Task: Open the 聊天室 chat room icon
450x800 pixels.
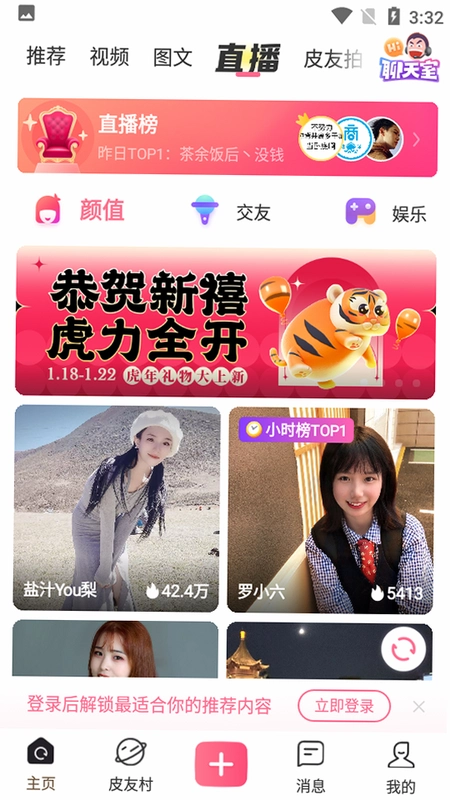Action: (x=409, y=57)
